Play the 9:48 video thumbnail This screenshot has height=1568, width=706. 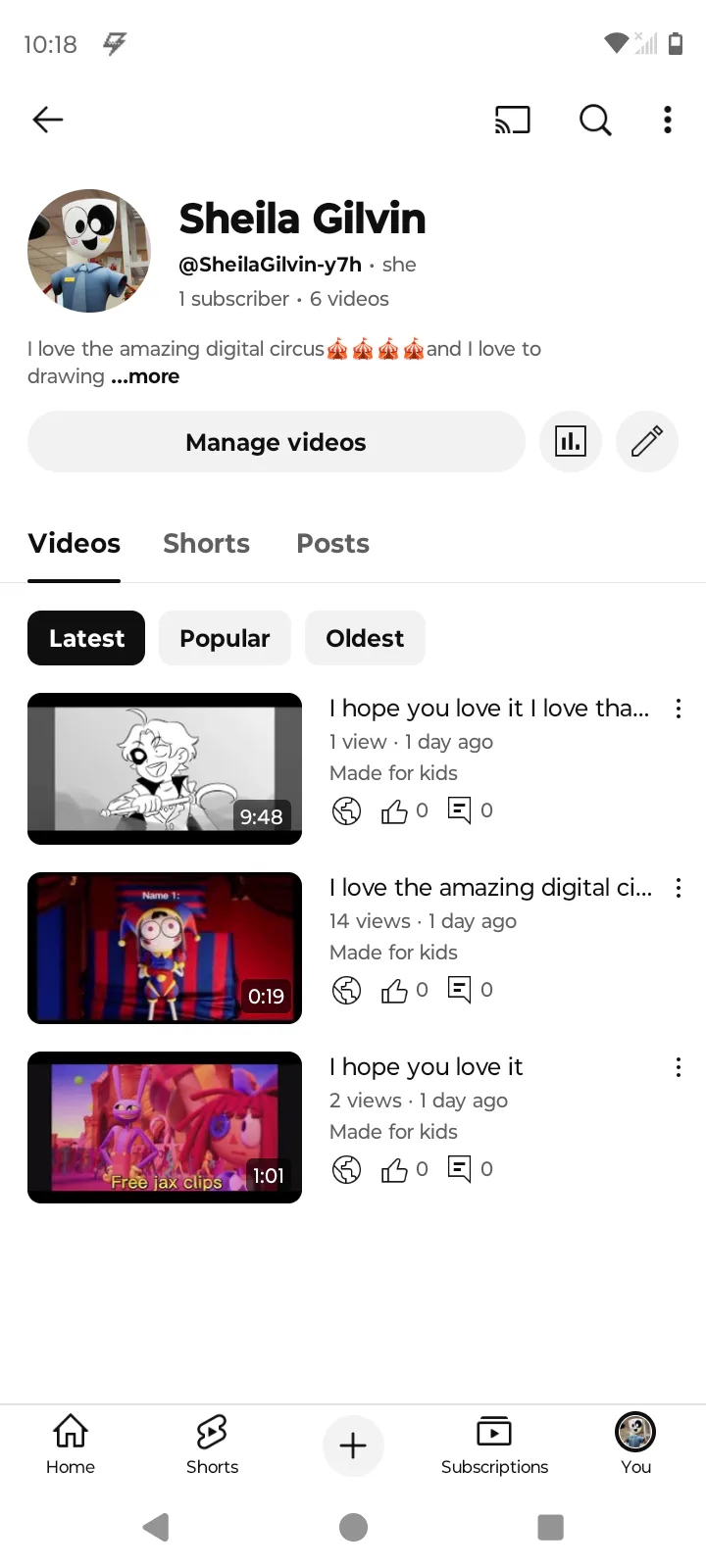165,768
